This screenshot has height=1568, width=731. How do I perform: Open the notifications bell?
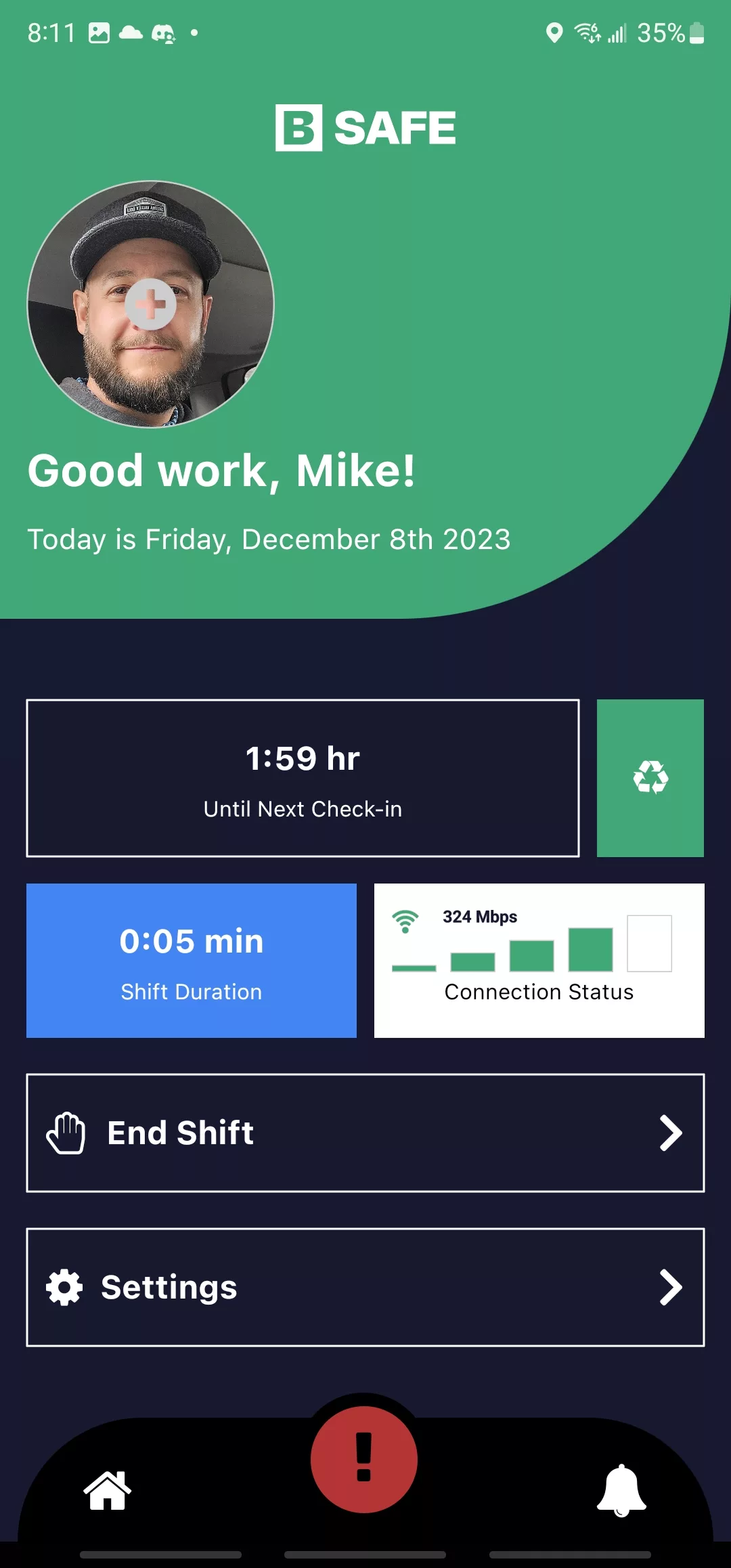coord(621,1490)
